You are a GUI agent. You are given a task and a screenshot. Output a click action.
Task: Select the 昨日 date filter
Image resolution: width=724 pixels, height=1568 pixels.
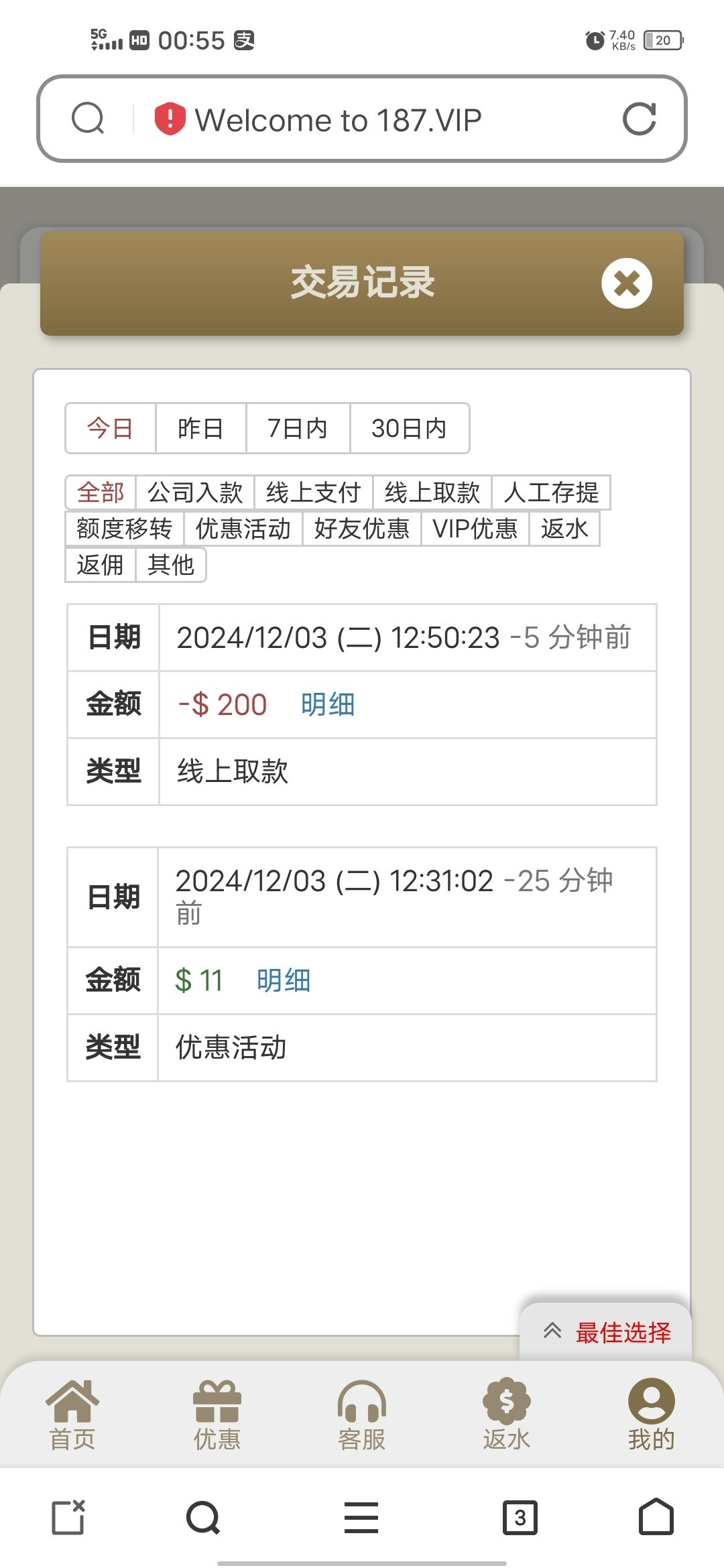[x=200, y=428]
